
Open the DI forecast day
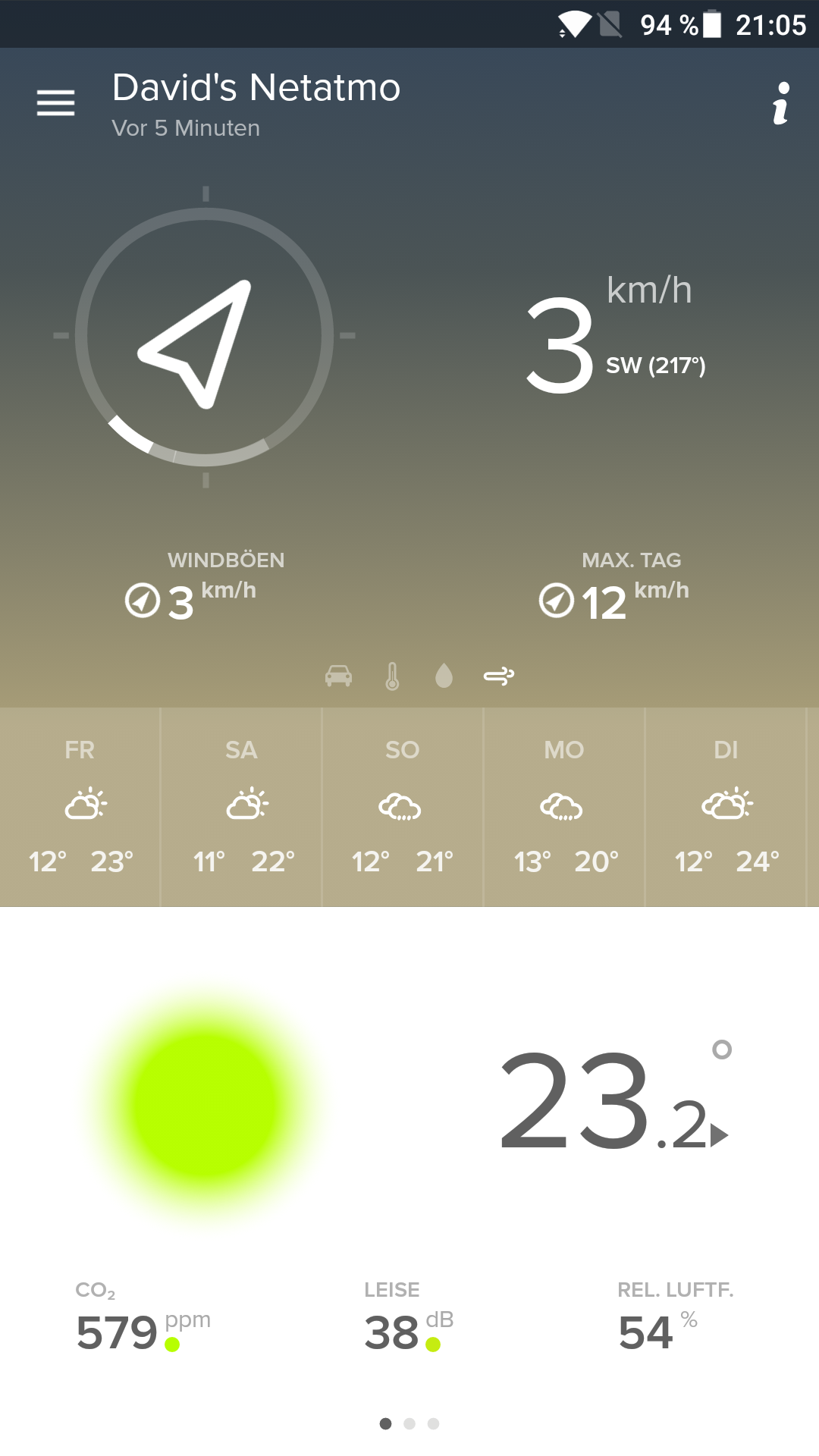point(726,807)
